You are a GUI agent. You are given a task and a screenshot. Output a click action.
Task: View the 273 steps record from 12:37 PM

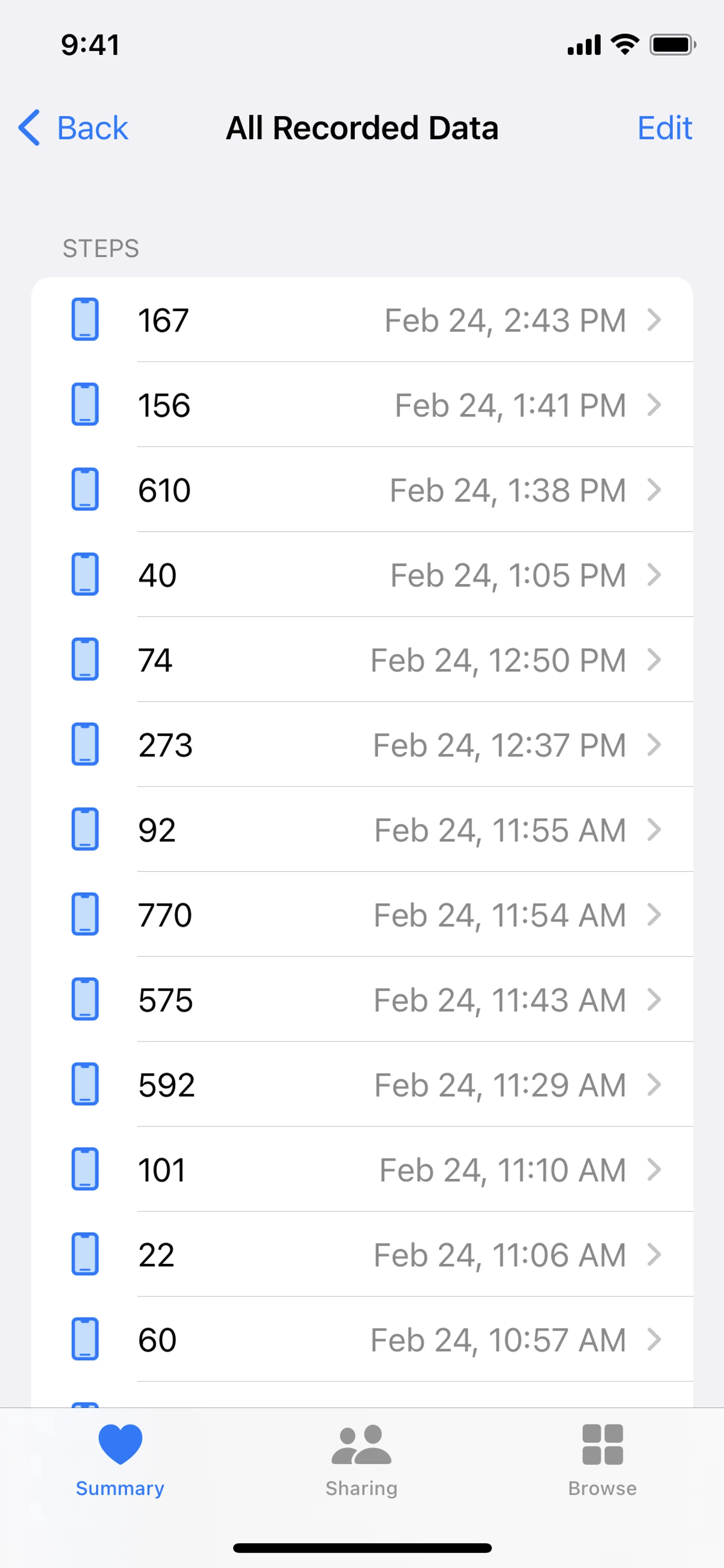(362, 745)
